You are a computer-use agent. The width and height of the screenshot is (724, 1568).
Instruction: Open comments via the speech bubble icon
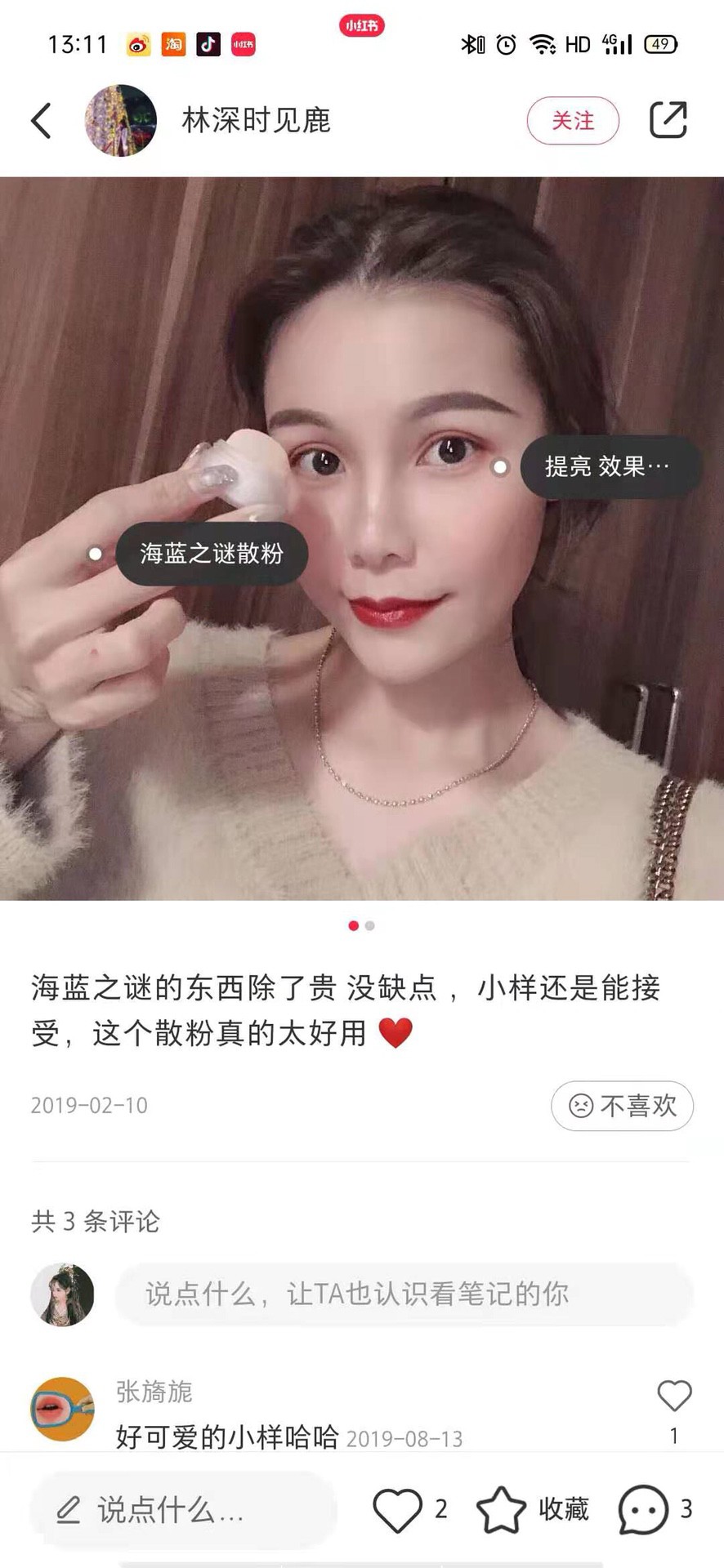point(643,1510)
